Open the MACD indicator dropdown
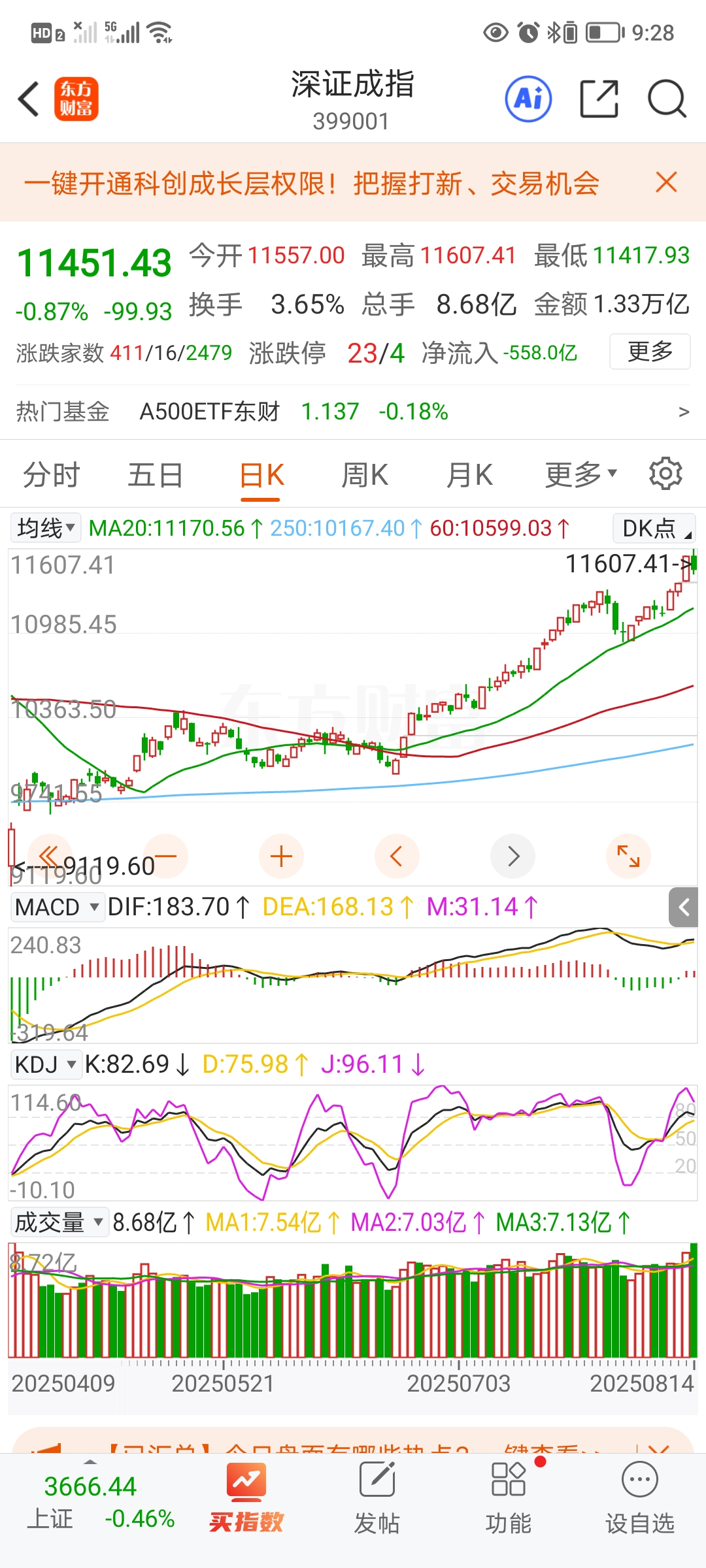This screenshot has height=1568, width=706. [x=57, y=907]
